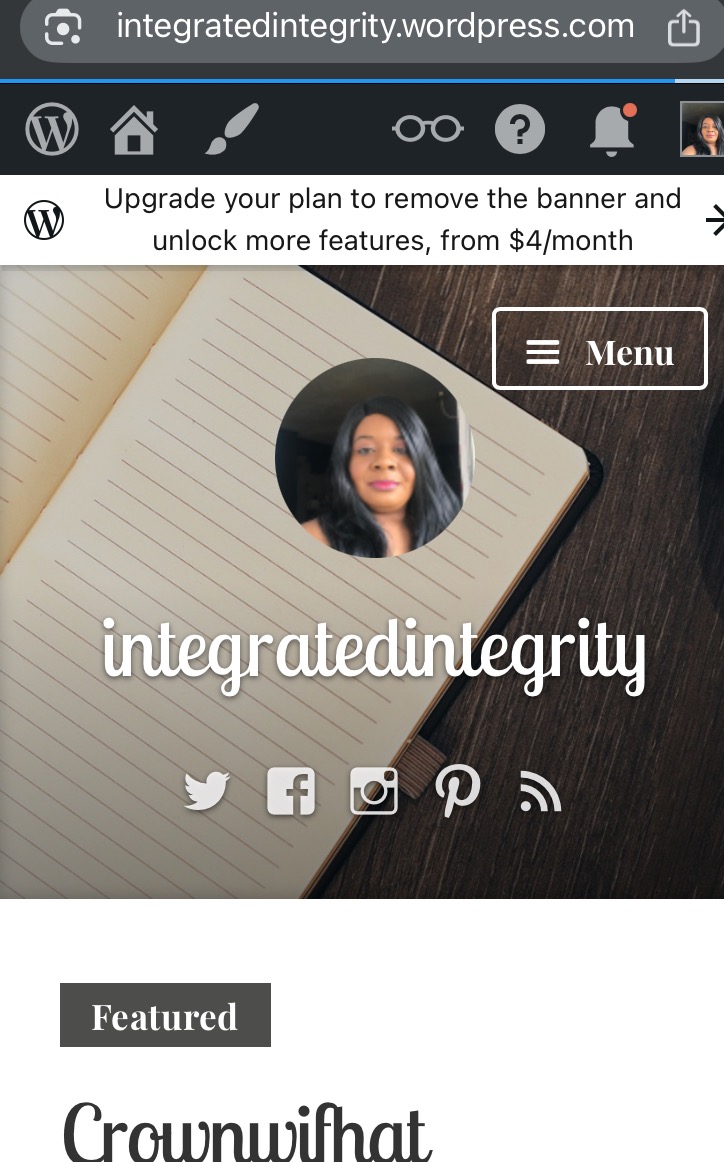Image resolution: width=724 pixels, height=1162 pixels.
Task: Open the RSS feed icon
Action: coord(540,794)
